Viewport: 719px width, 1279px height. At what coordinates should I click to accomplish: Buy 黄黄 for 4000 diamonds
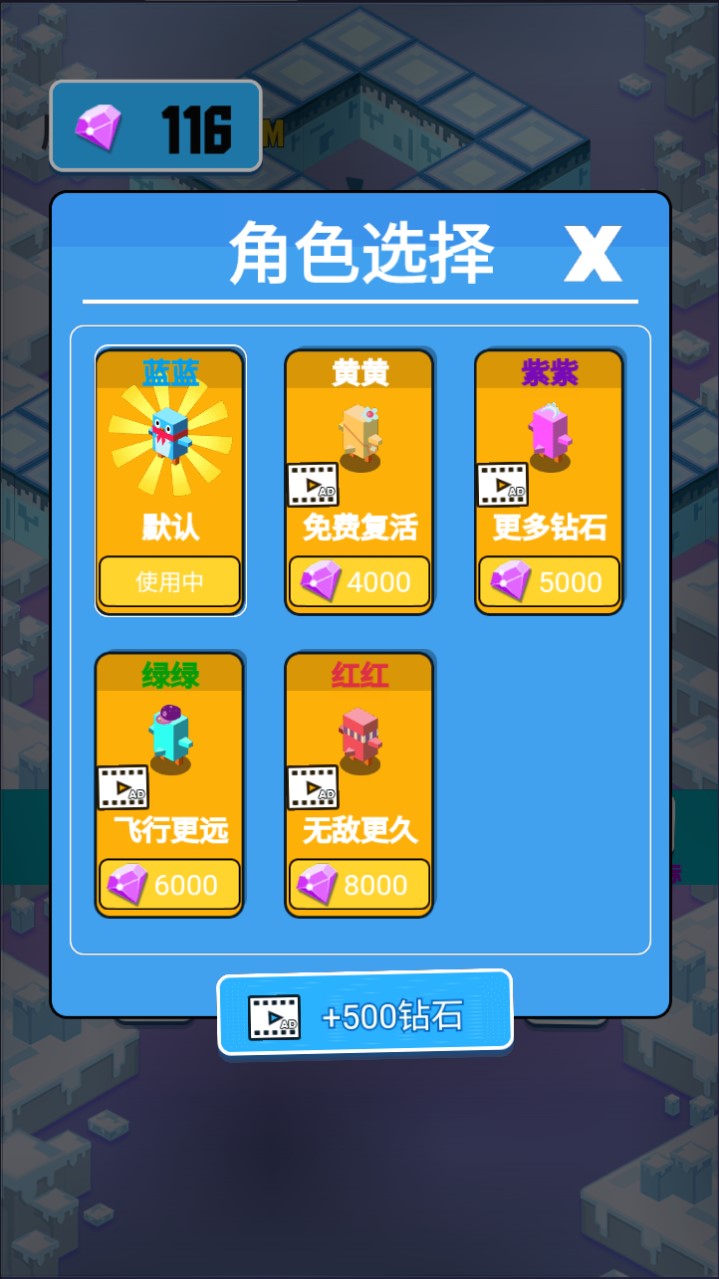pyautogui.click(x=359, y=582)
